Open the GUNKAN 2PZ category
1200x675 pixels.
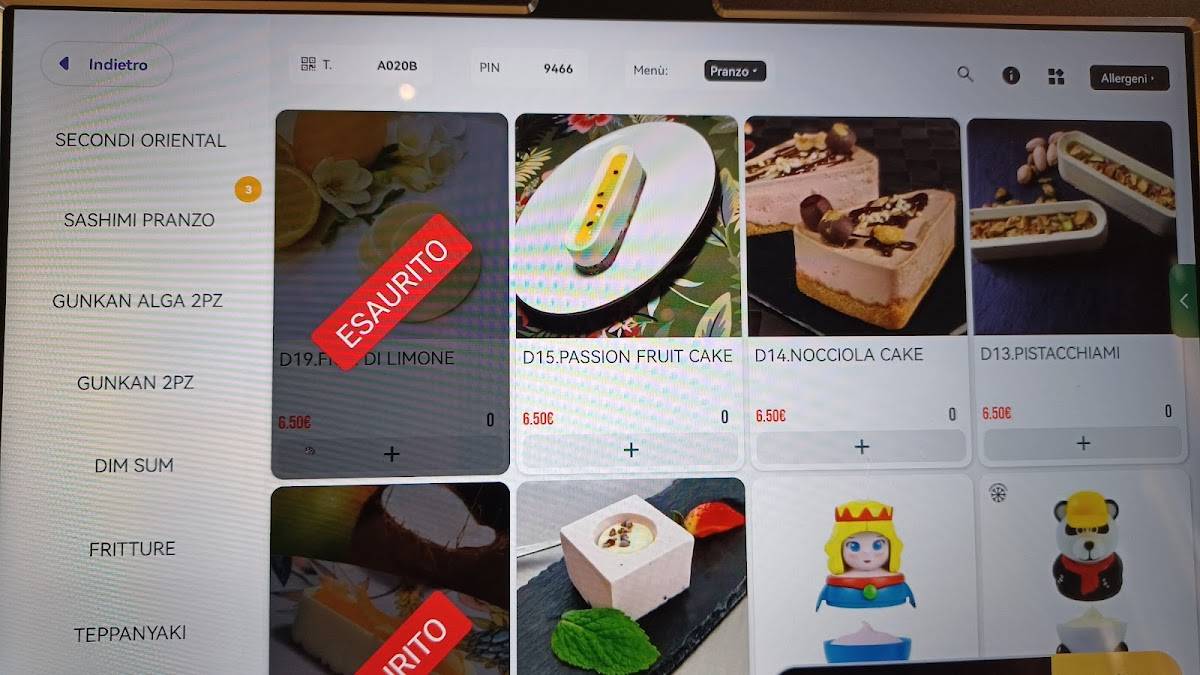135,382
